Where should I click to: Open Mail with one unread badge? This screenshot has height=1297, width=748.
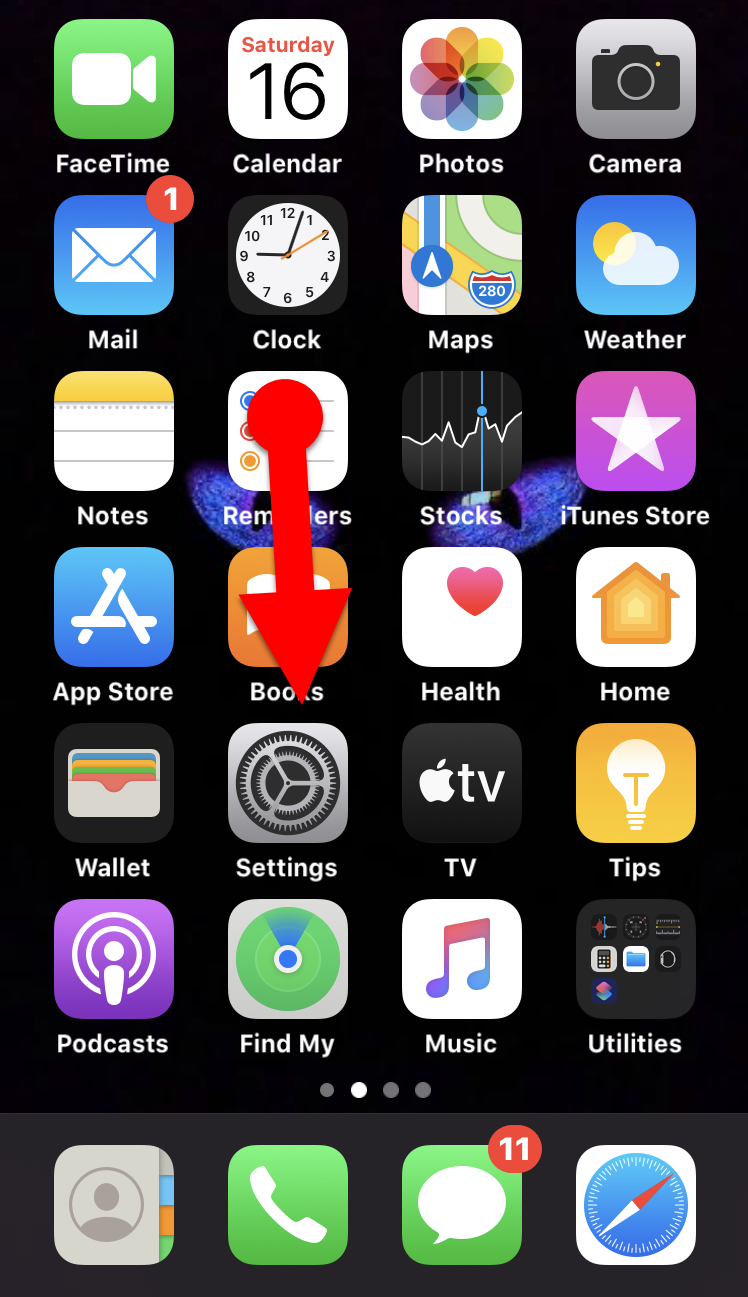coord(113,255)
